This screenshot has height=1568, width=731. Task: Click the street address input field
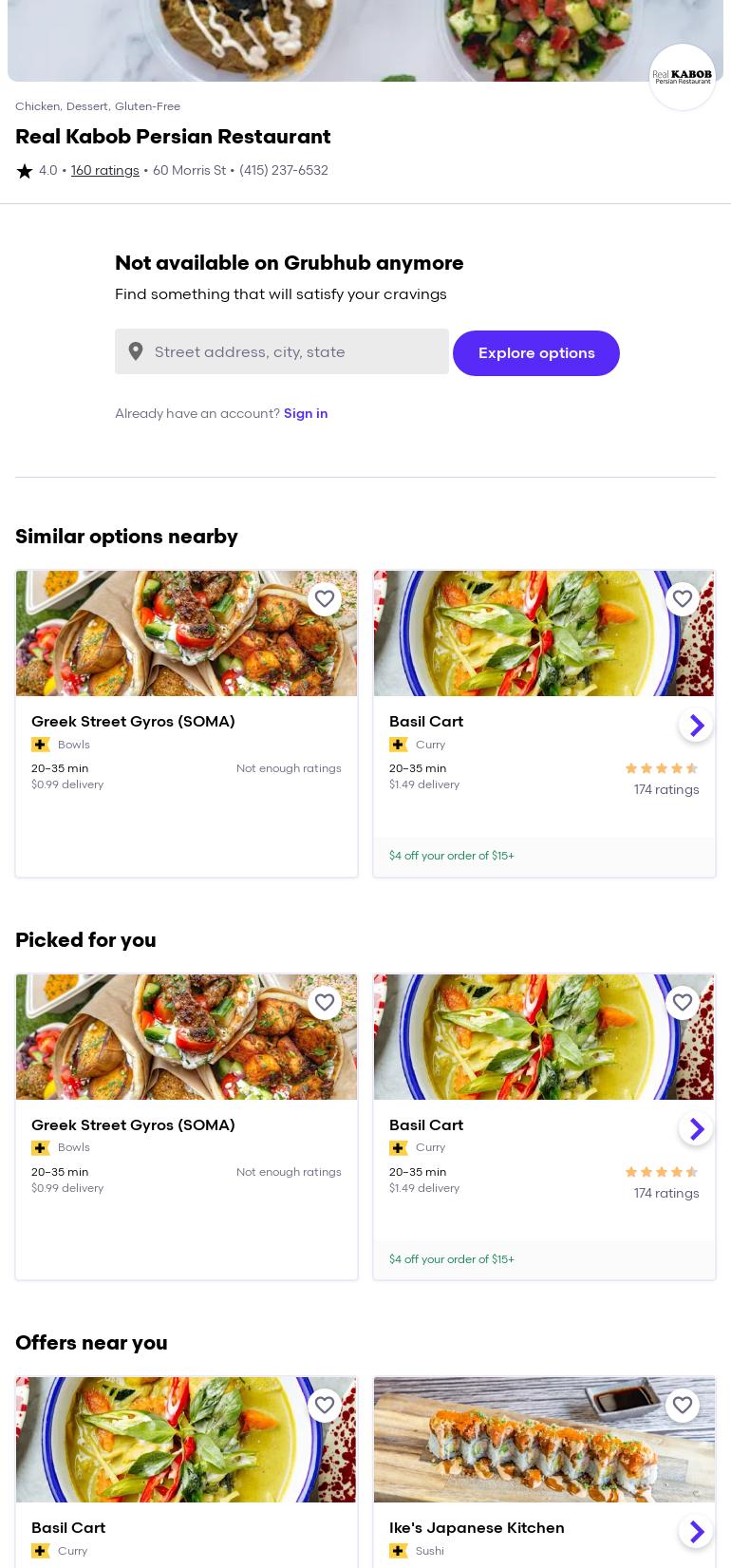(285, 351)
